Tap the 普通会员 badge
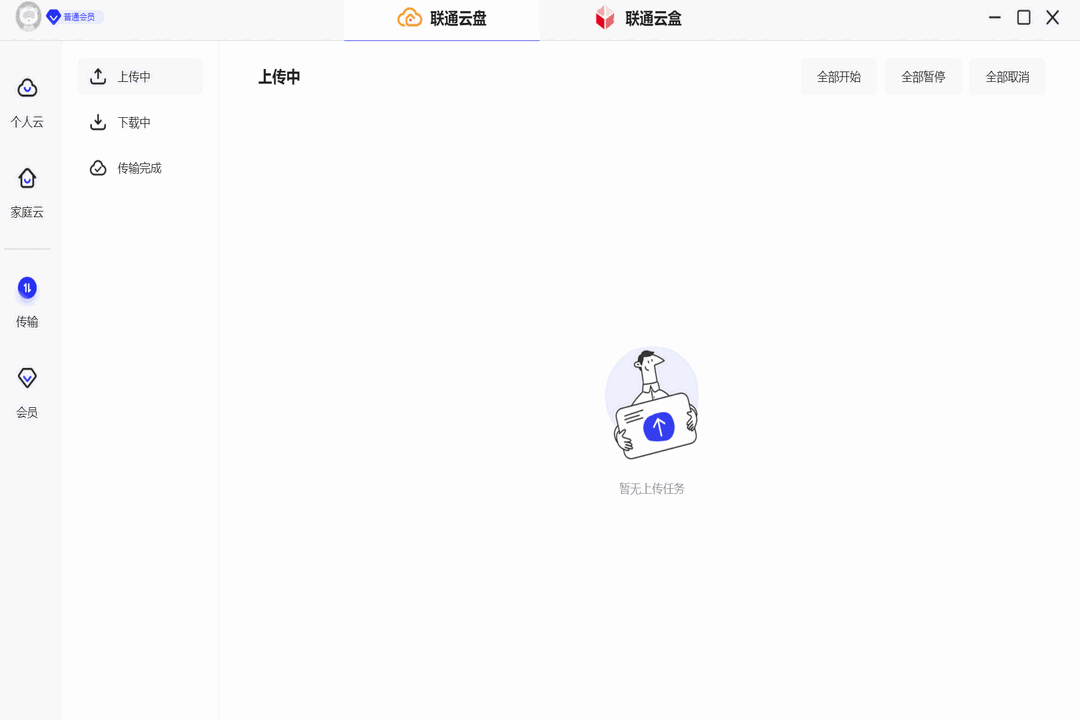The image size is (1080, 720). (x=76, y=17)
